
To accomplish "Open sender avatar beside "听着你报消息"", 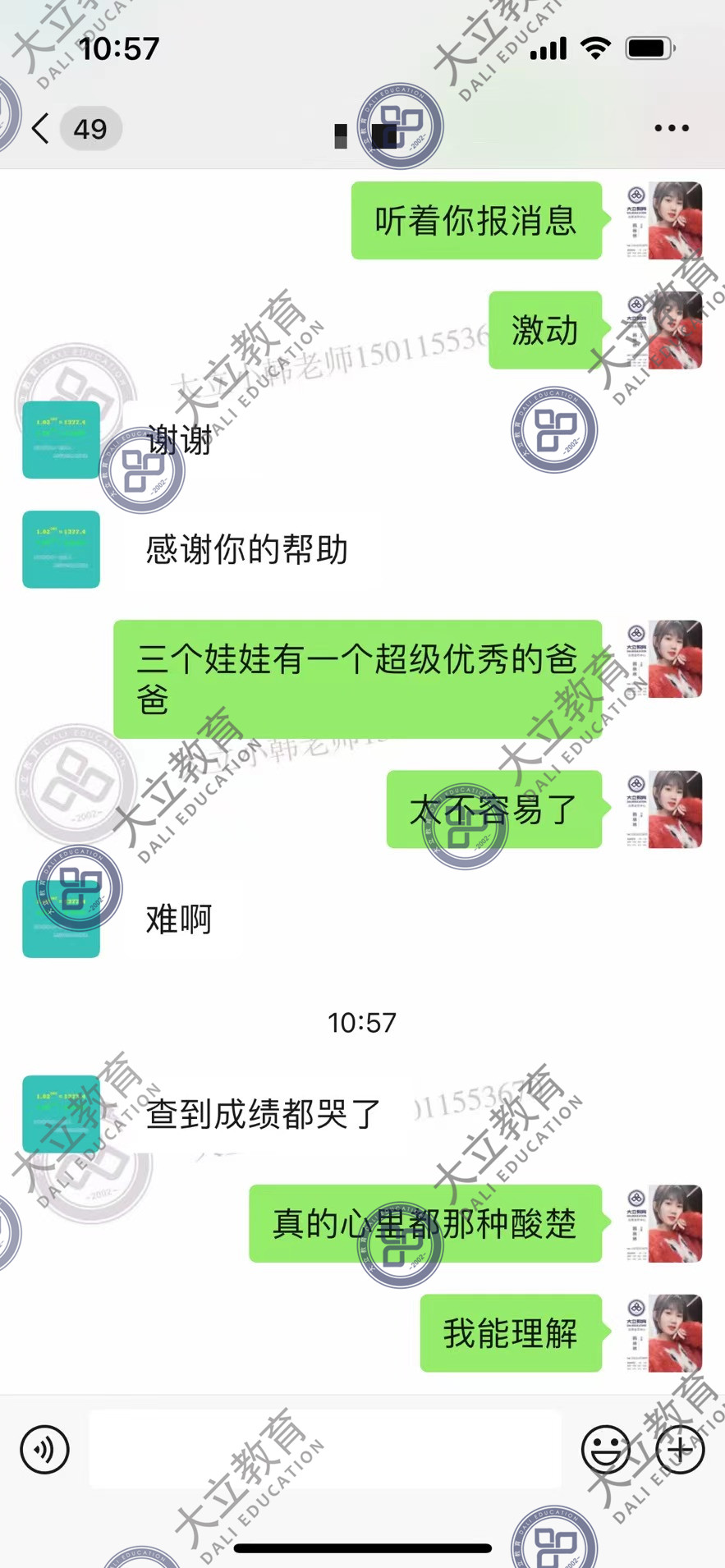I will pos(663,221).
